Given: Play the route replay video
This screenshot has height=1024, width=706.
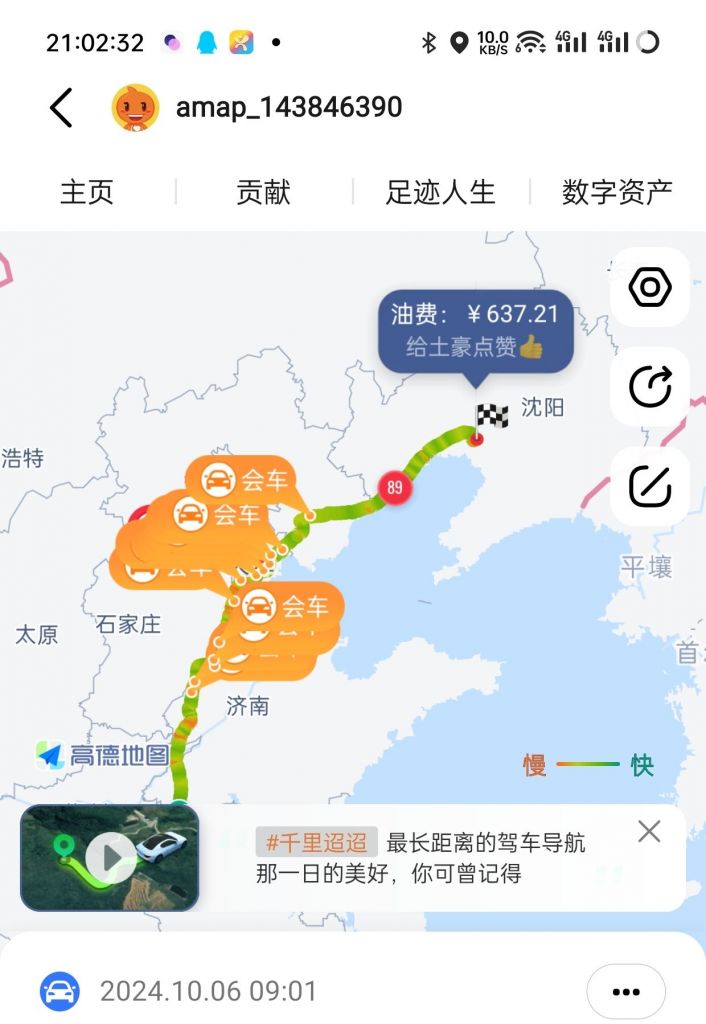Looking at the screenshot, I should tap(110, 857).
